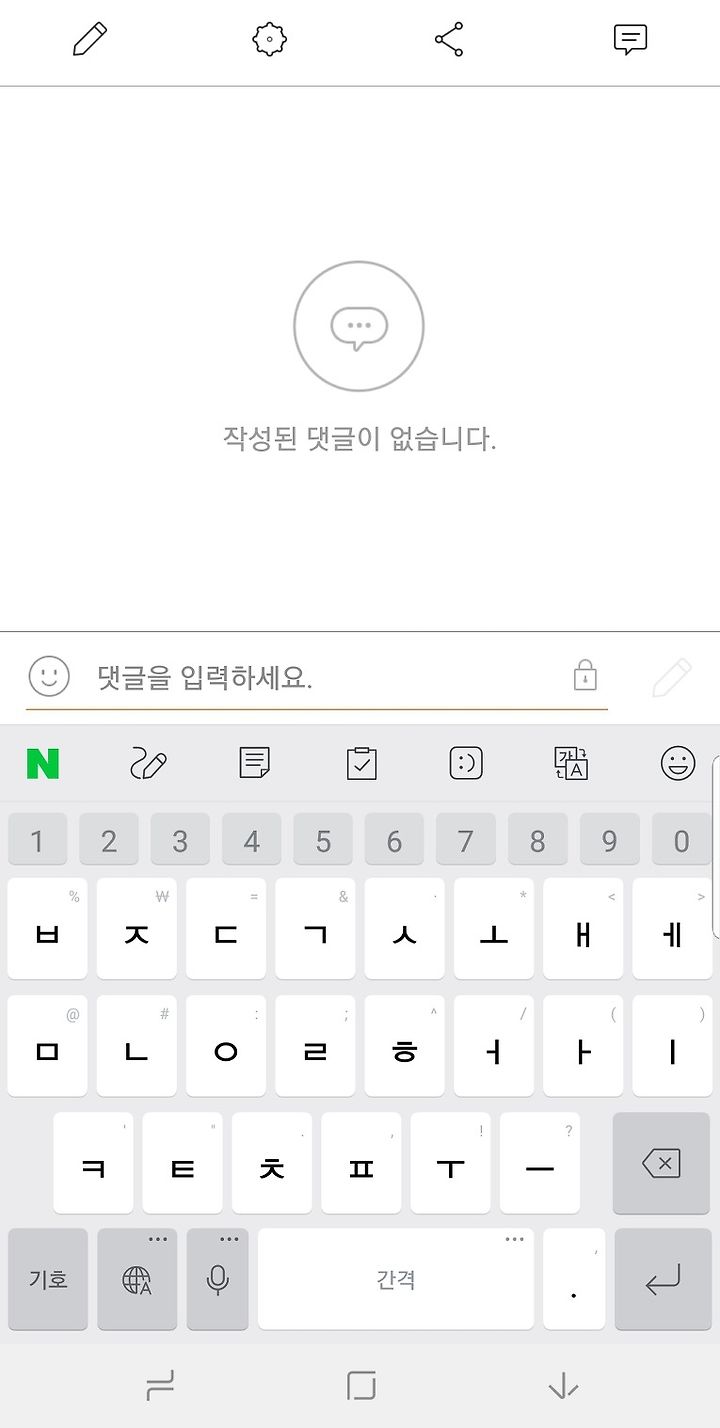The height and width of the screenshot is (1428, 720).
Task: Switch to symbols with 기호 key
Action: pyautogui.click(x=48, y=1279)
